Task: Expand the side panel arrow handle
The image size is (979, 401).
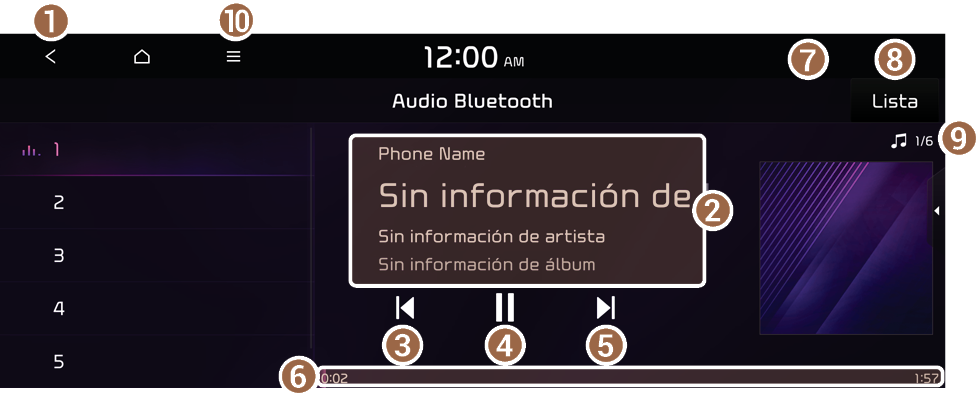Action: tap(936, 210)
